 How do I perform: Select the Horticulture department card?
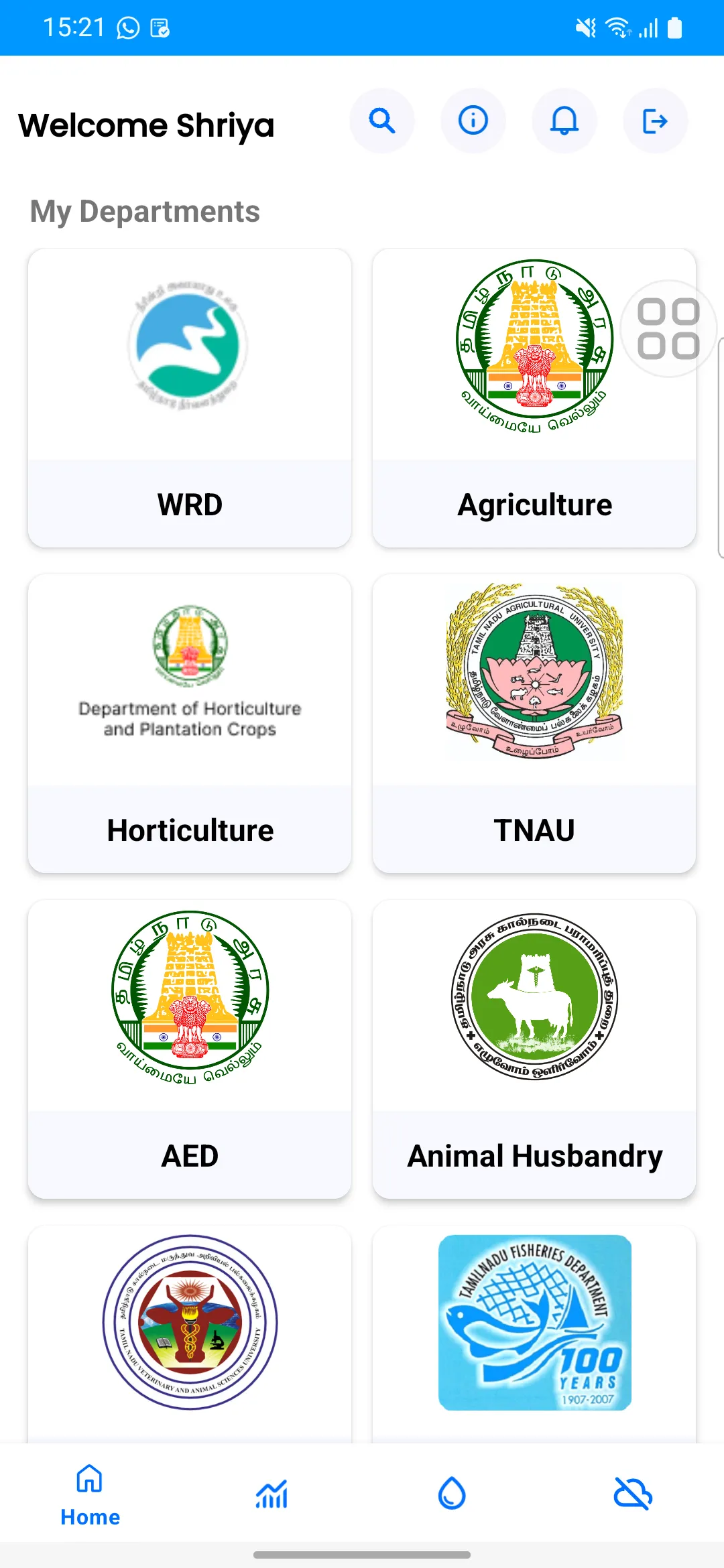[190, 724]
